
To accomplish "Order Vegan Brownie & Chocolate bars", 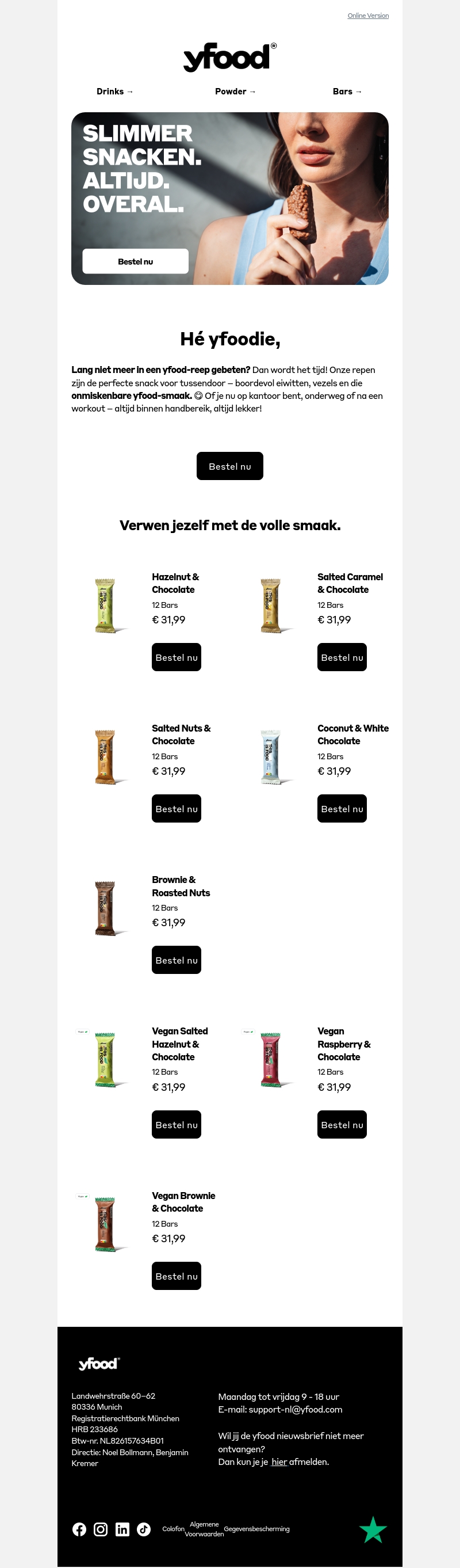I will [x=176, y=1276].
